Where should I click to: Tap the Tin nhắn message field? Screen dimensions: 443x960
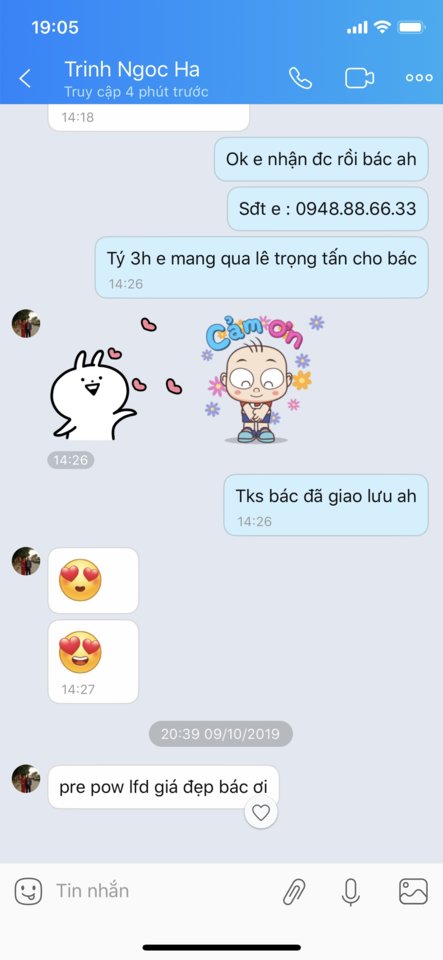pyautogui.click(x=159, y=890)
